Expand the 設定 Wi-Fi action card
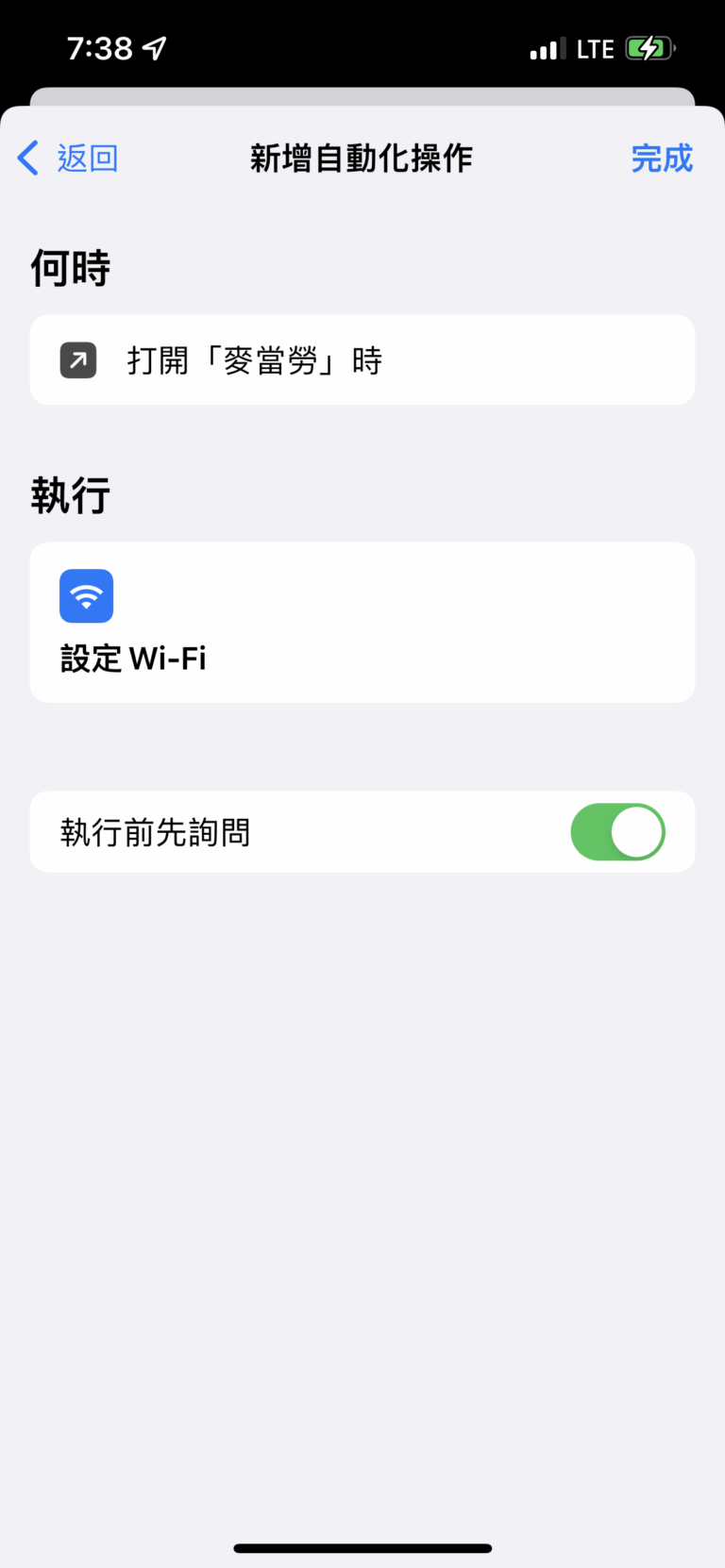This screenshot has height=1568, width=725. pyautogui.click(x=362, y=623)
